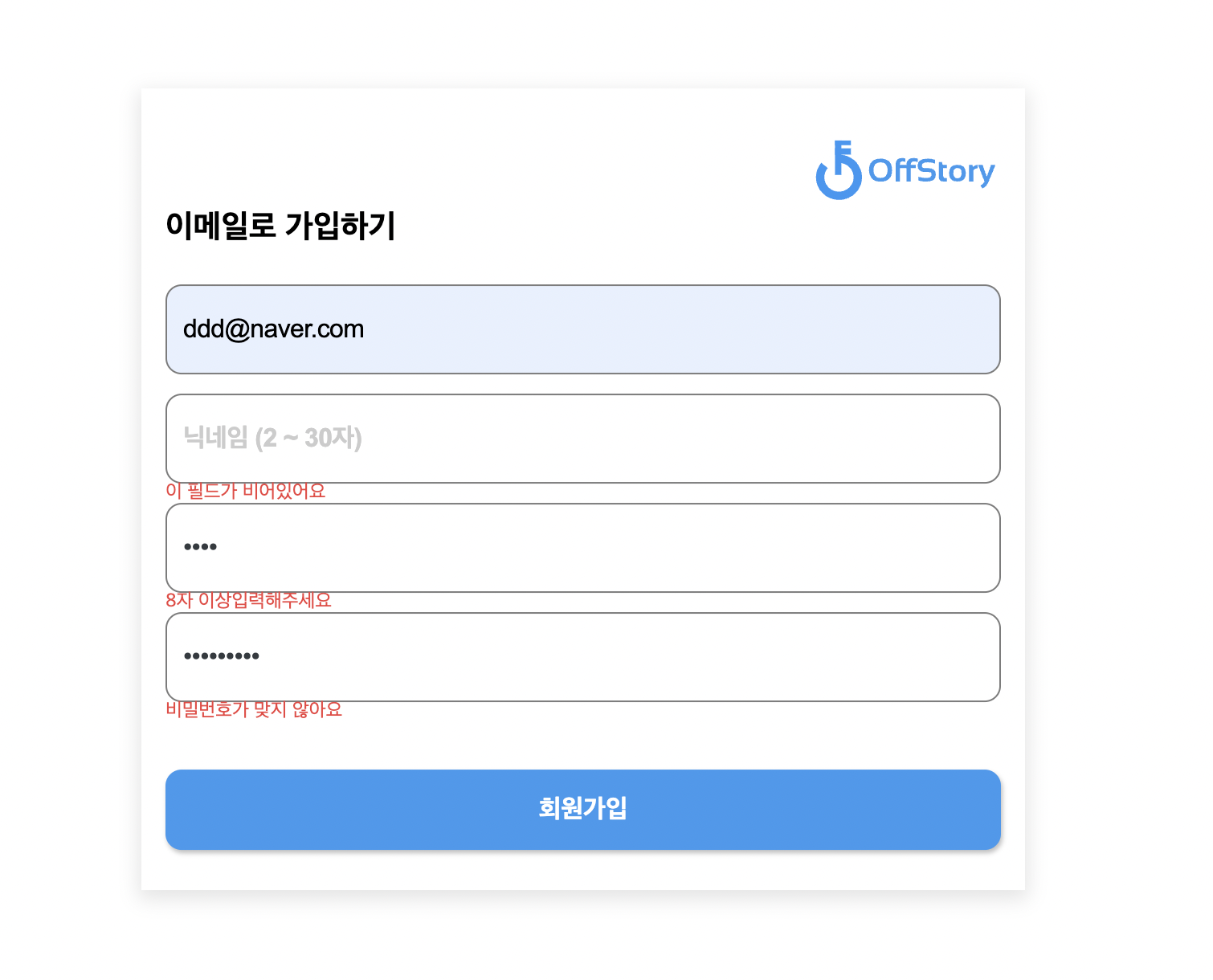Tap the email field showing ddd@naver.com
The height and width of the screenshot is (980, 1213).
pos(582,329)
